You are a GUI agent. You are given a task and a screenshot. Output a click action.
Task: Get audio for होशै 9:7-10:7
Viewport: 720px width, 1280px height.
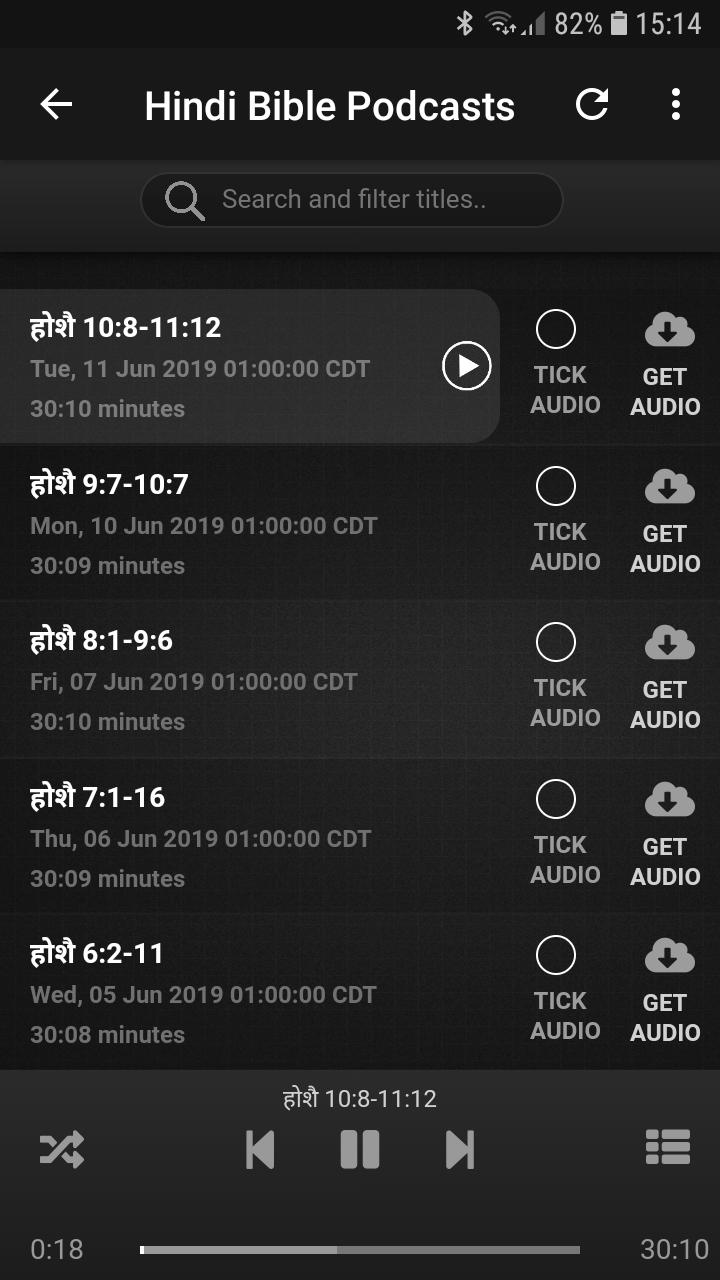point(668,489)
